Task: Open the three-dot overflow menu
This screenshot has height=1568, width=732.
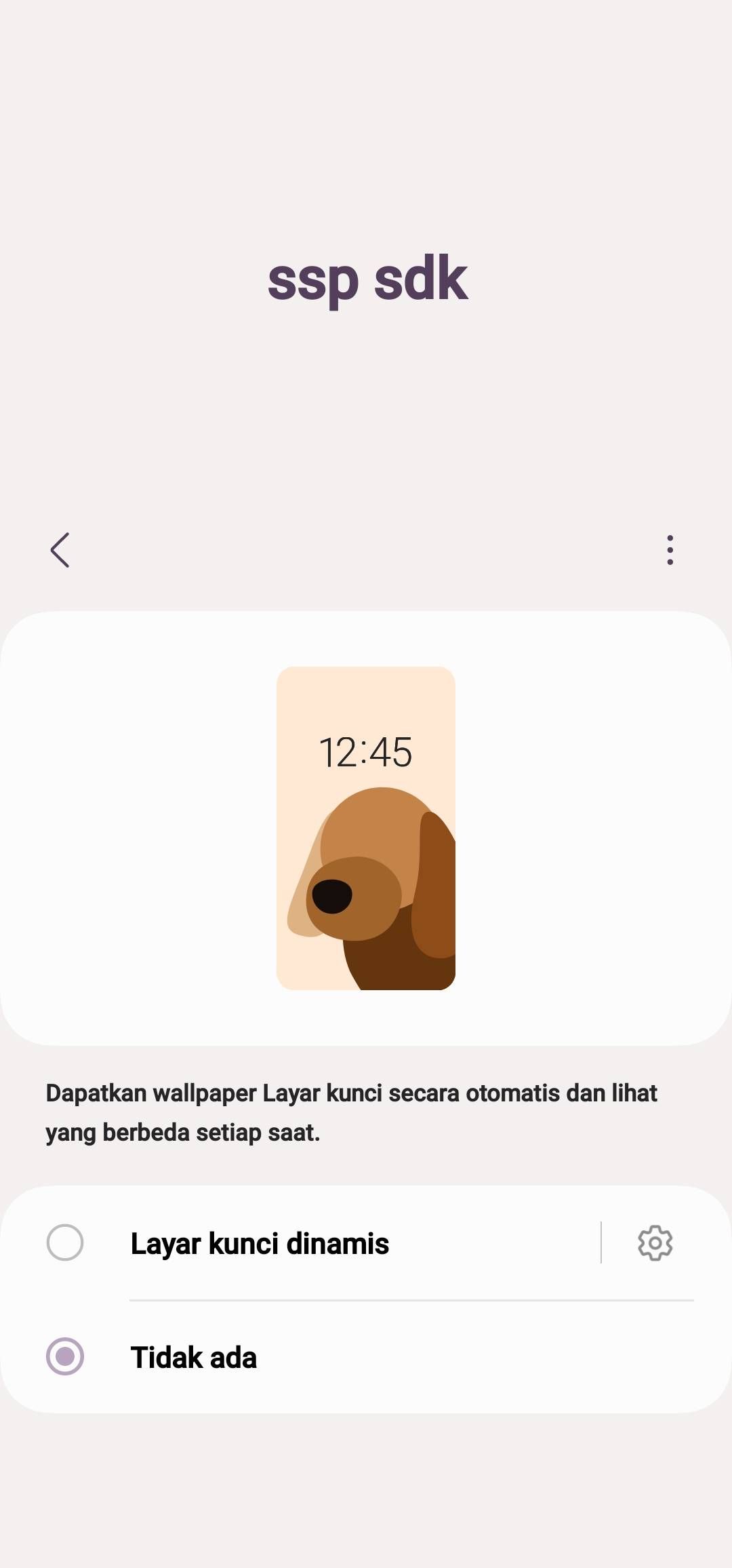Action: tap(670, 549)
